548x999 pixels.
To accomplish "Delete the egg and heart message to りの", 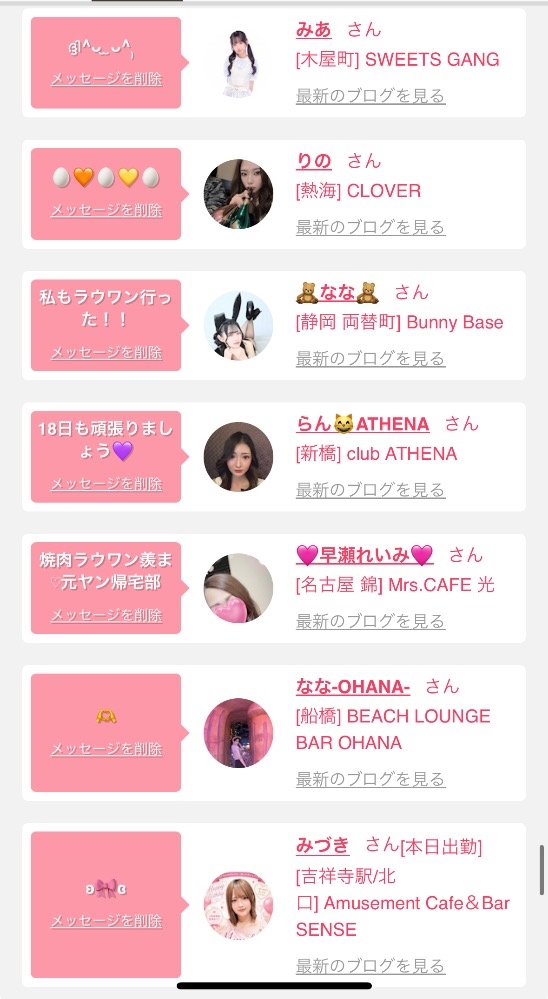I will click(106, 210).
